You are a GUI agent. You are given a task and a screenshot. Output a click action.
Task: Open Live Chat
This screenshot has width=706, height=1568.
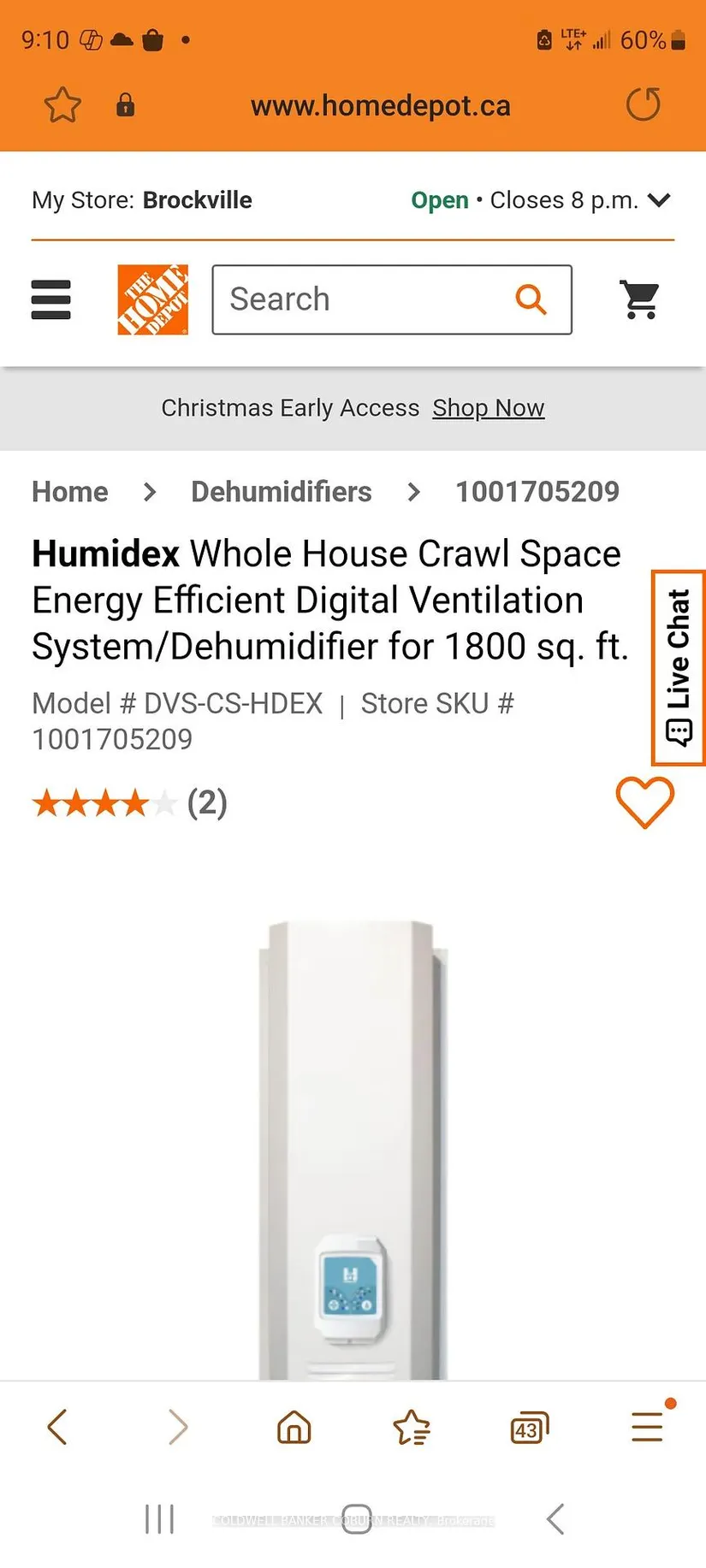[678, 667]
